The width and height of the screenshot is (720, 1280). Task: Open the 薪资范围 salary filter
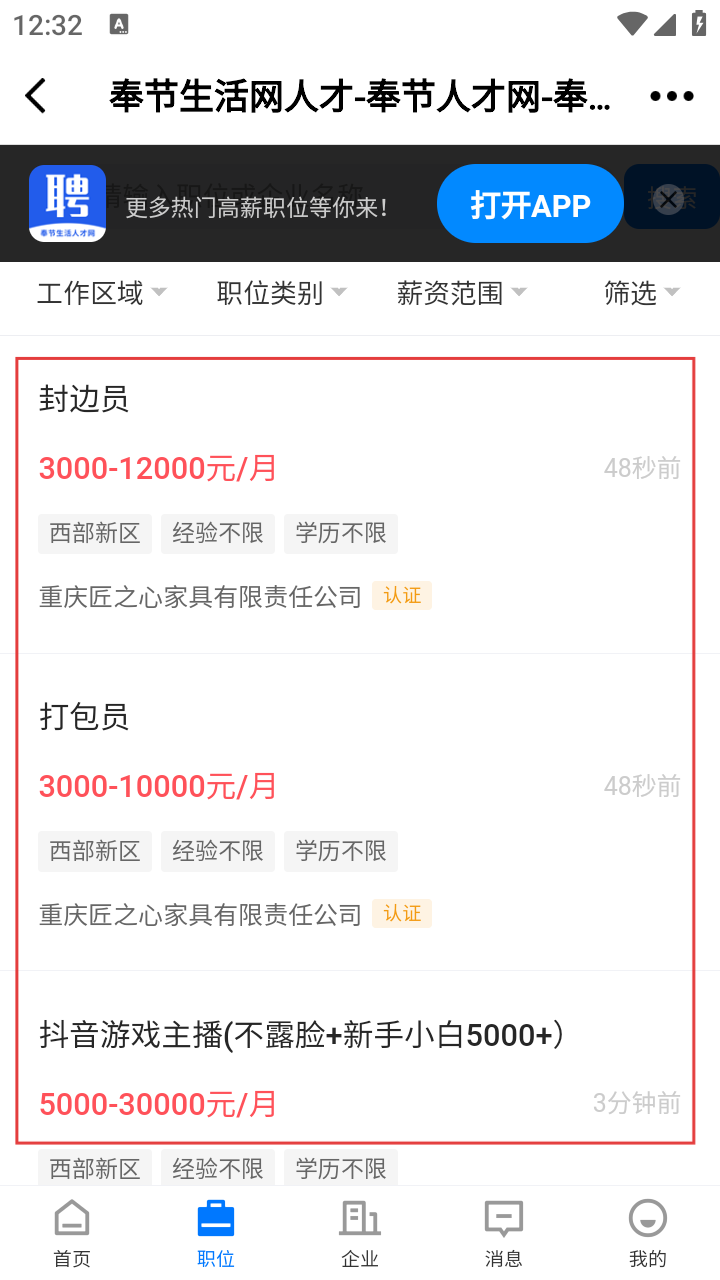[461, 293]
